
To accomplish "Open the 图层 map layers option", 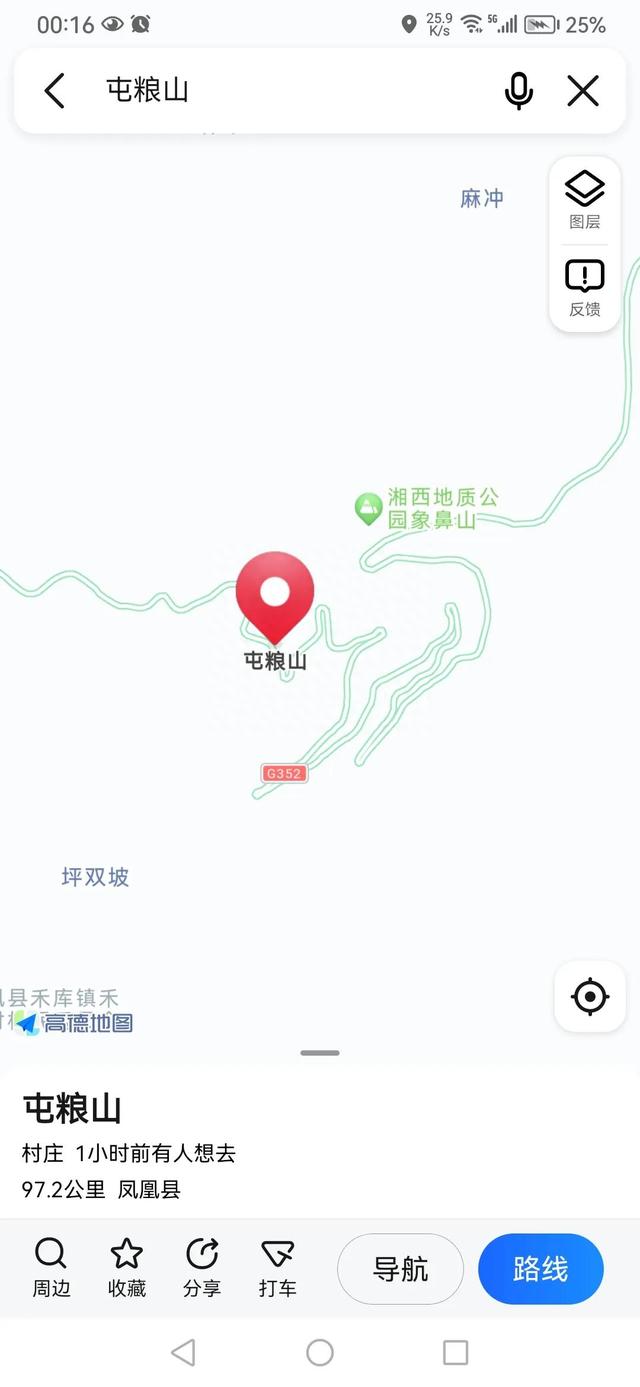I will click(585, 200).
